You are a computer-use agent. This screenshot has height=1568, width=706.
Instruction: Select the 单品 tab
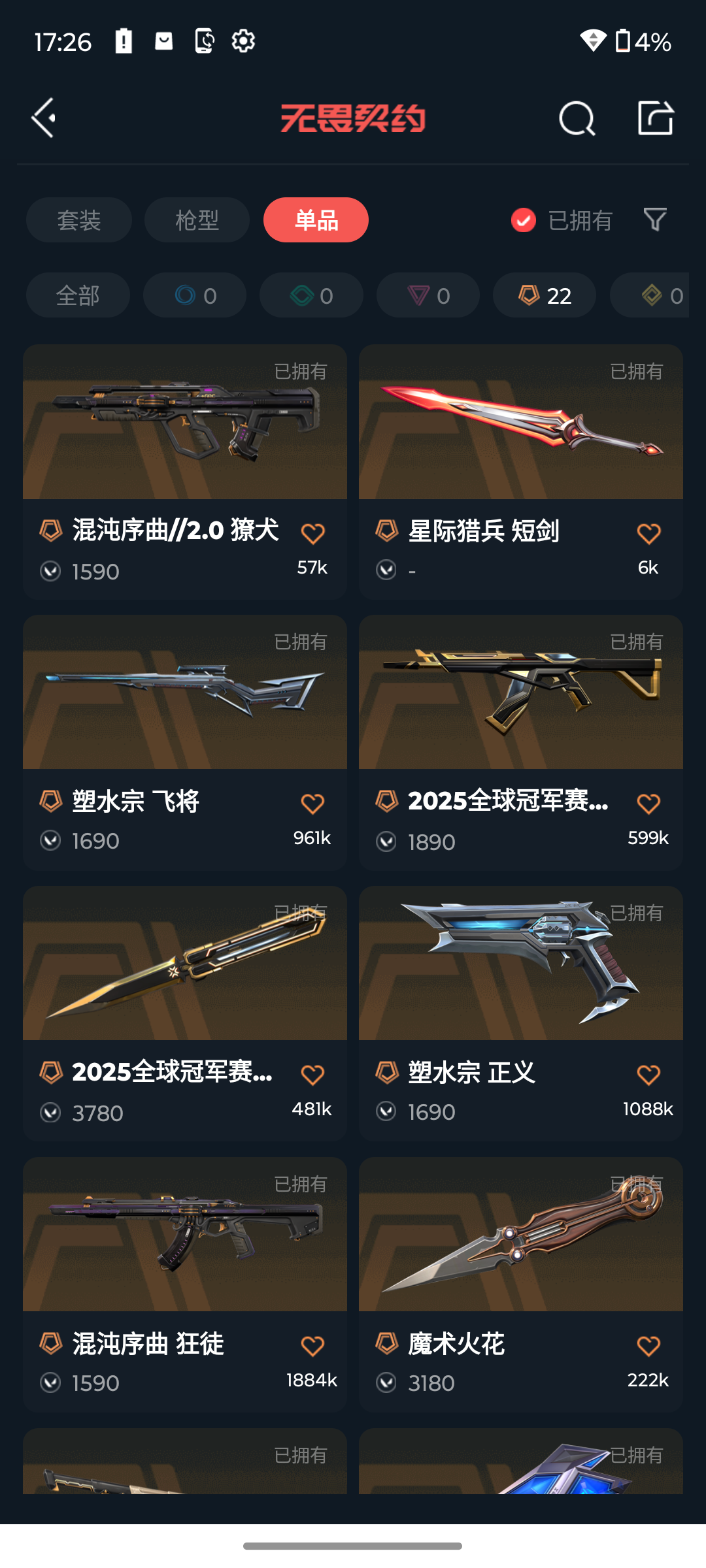[316, 220]
